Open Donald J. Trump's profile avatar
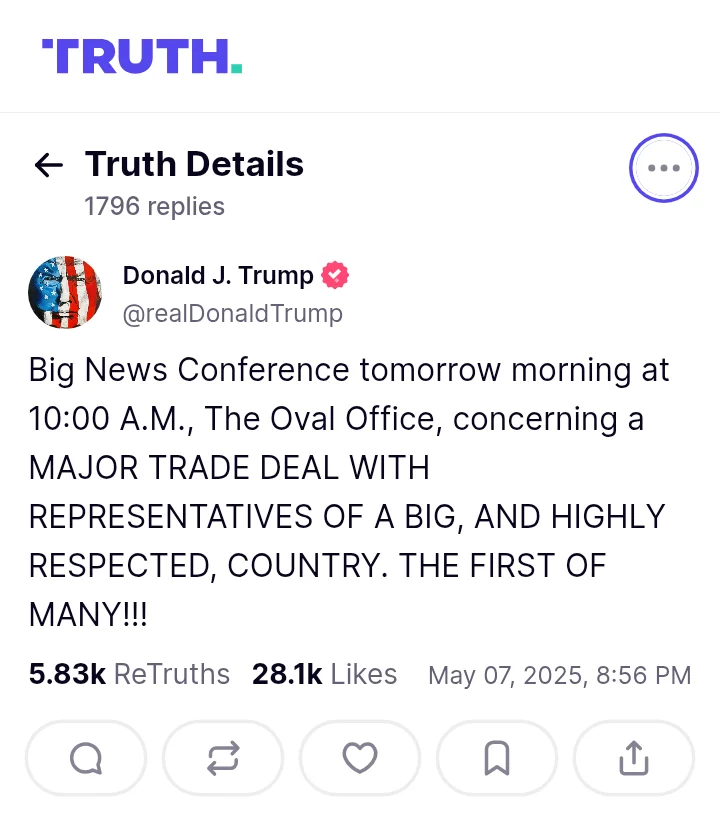Viewport: 720px width, 821px height. (65, 292)
